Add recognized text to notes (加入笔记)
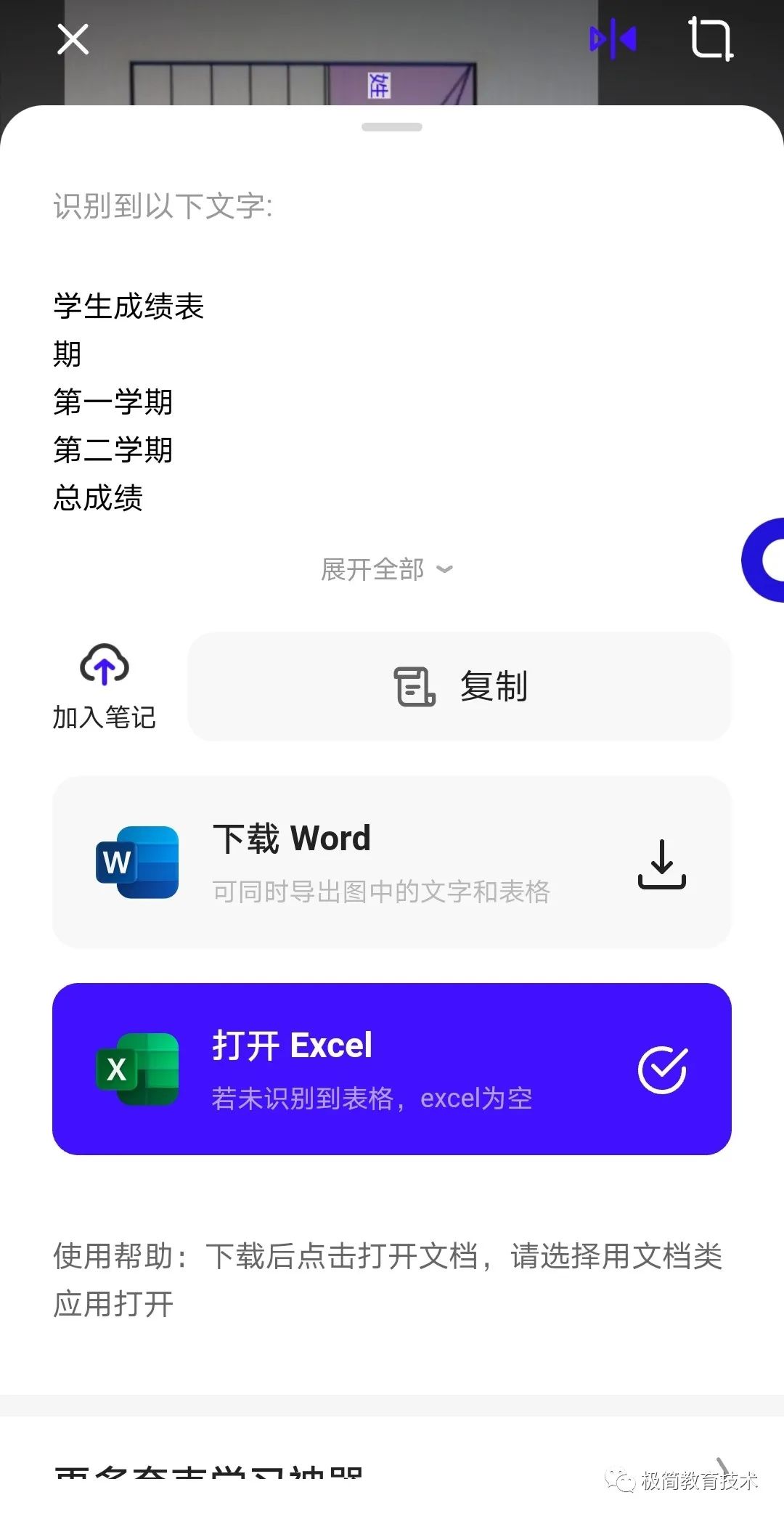The height and width of the screenshot is (1516, 784). 105,685
